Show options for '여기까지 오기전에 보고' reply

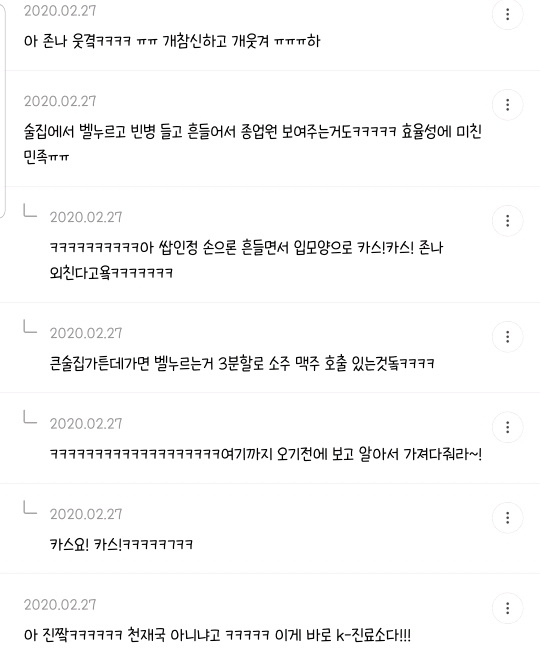(507, 427)
